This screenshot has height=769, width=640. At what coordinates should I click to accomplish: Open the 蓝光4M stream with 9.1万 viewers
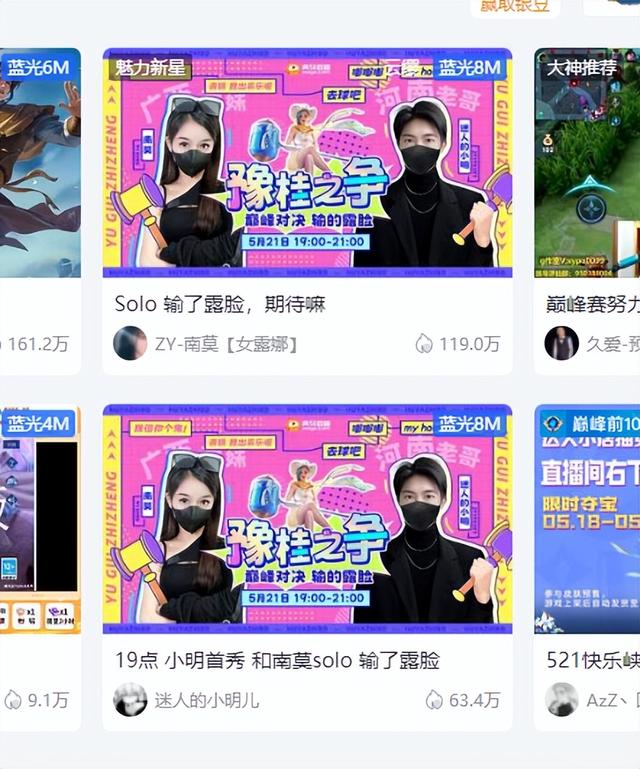40,519
